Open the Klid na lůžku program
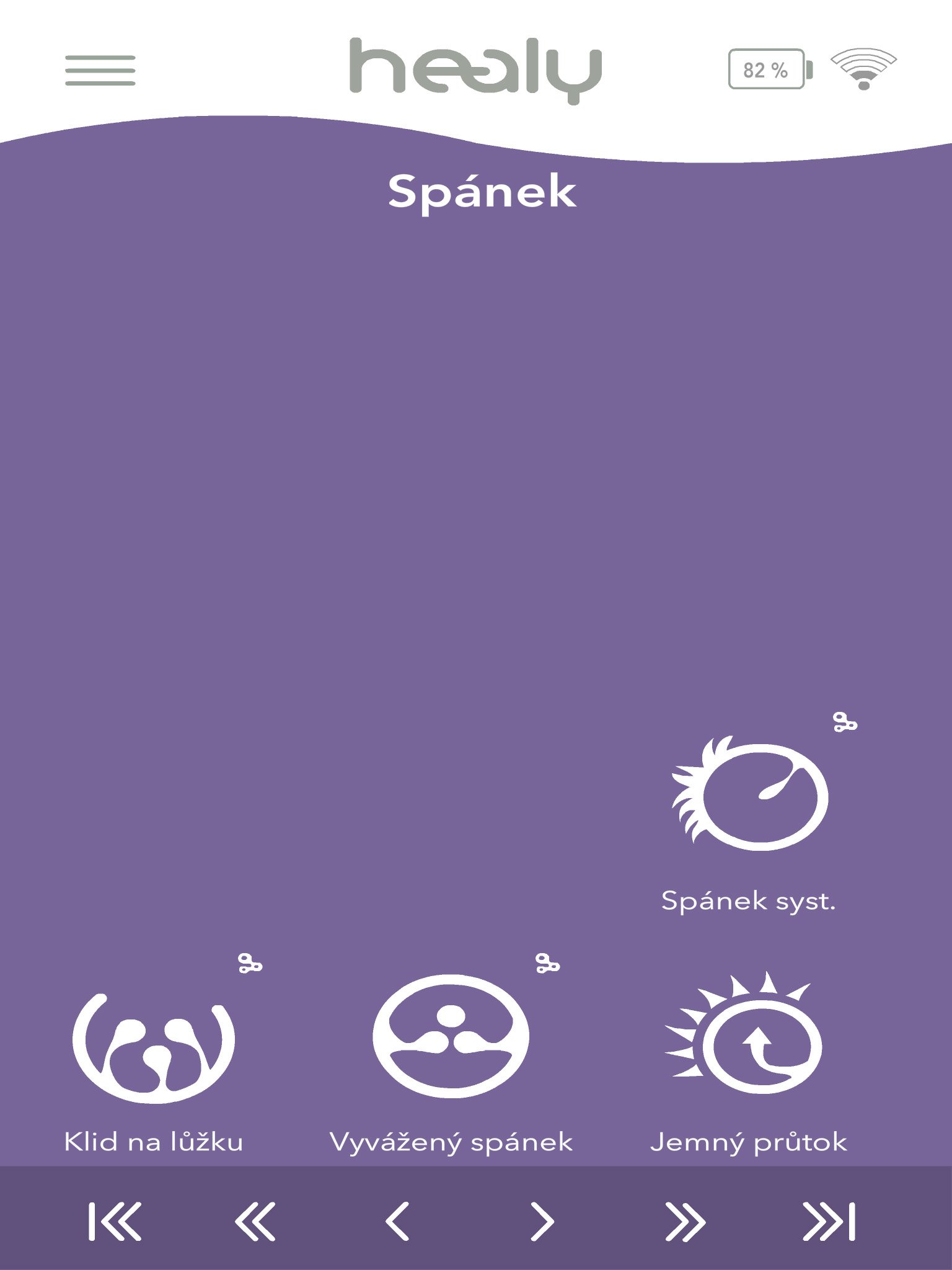952x1270 pixels. click(x=154, y=1047)
